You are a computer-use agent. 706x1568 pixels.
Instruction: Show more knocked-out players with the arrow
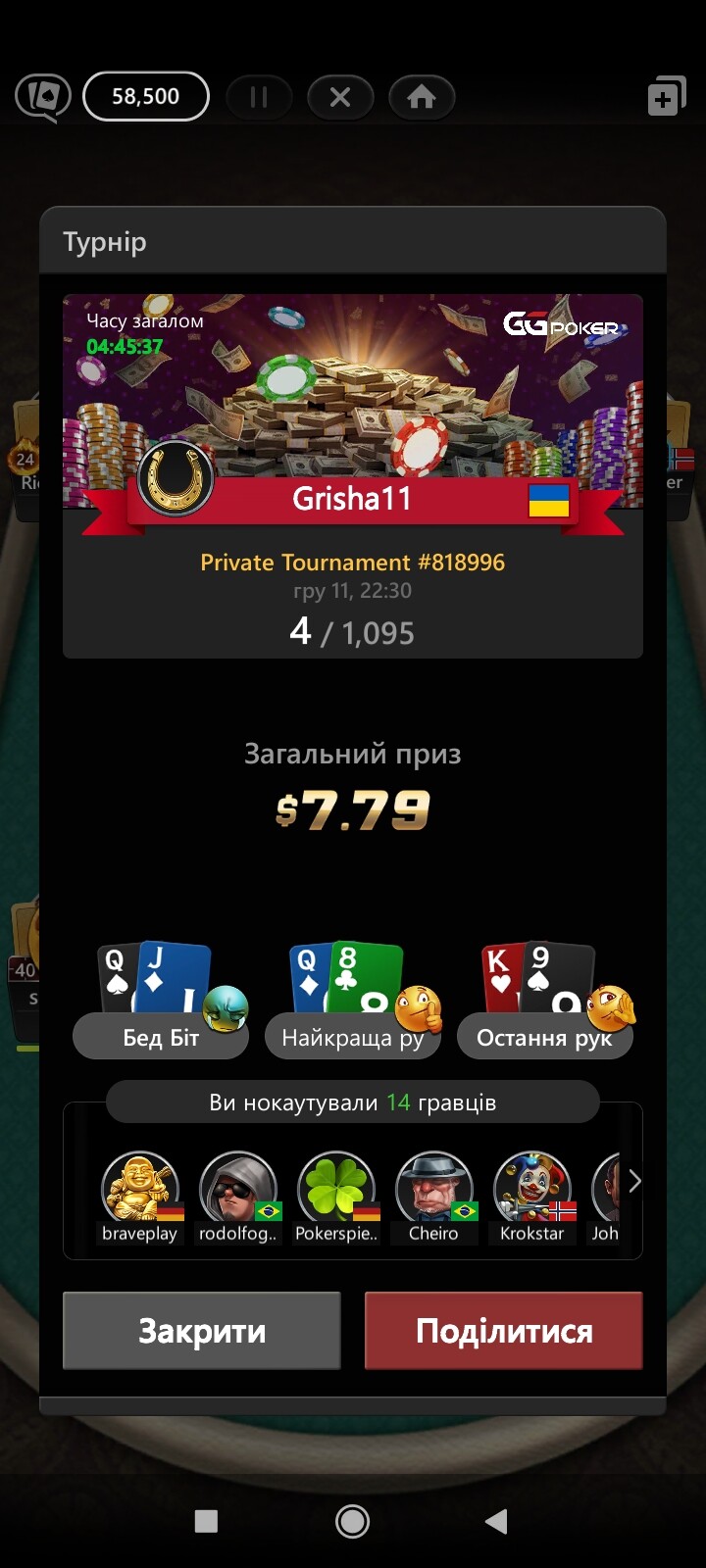pos(634,1182)
